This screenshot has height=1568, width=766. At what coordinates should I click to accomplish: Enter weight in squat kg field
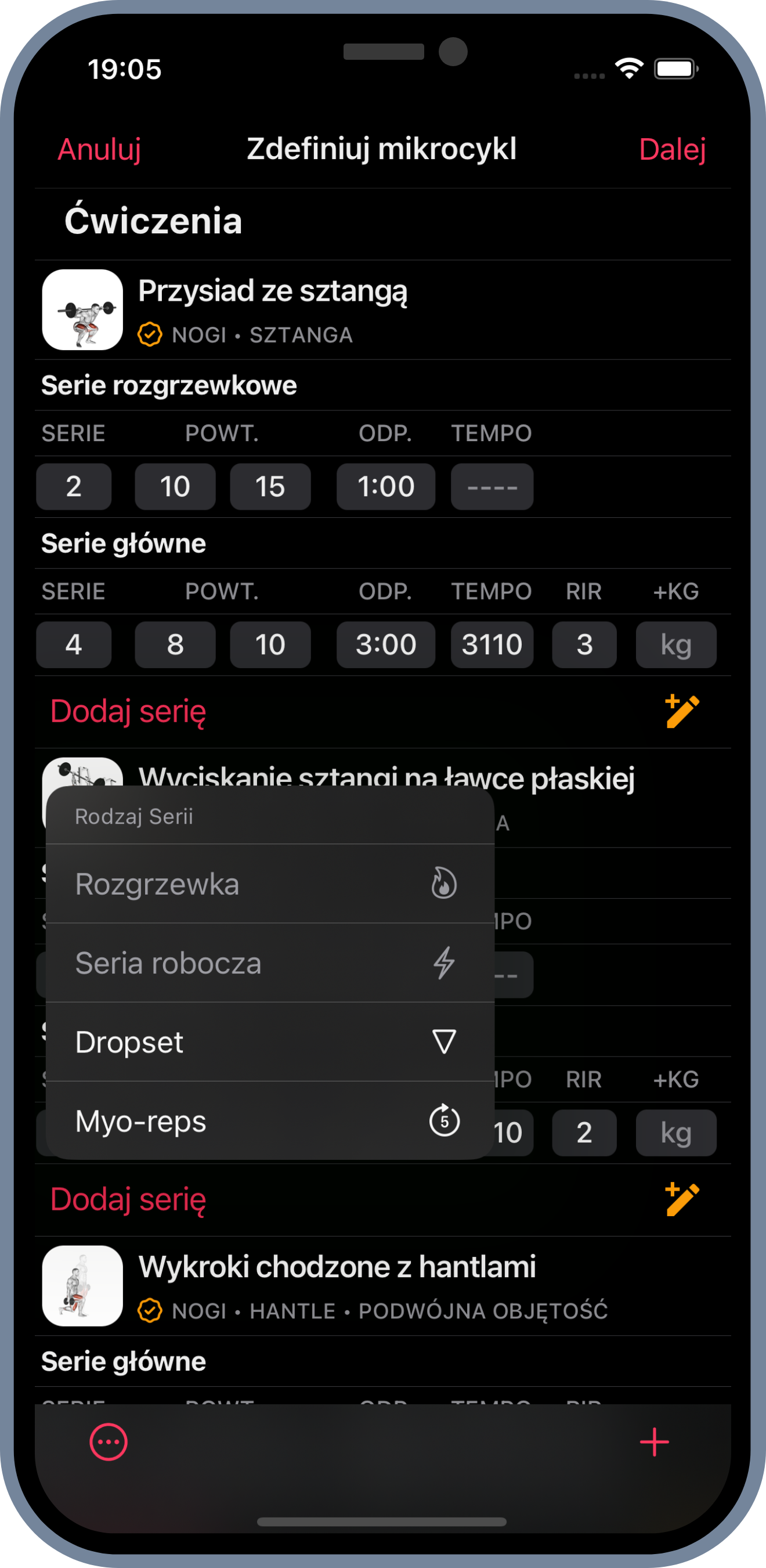[x=675, y=644]
